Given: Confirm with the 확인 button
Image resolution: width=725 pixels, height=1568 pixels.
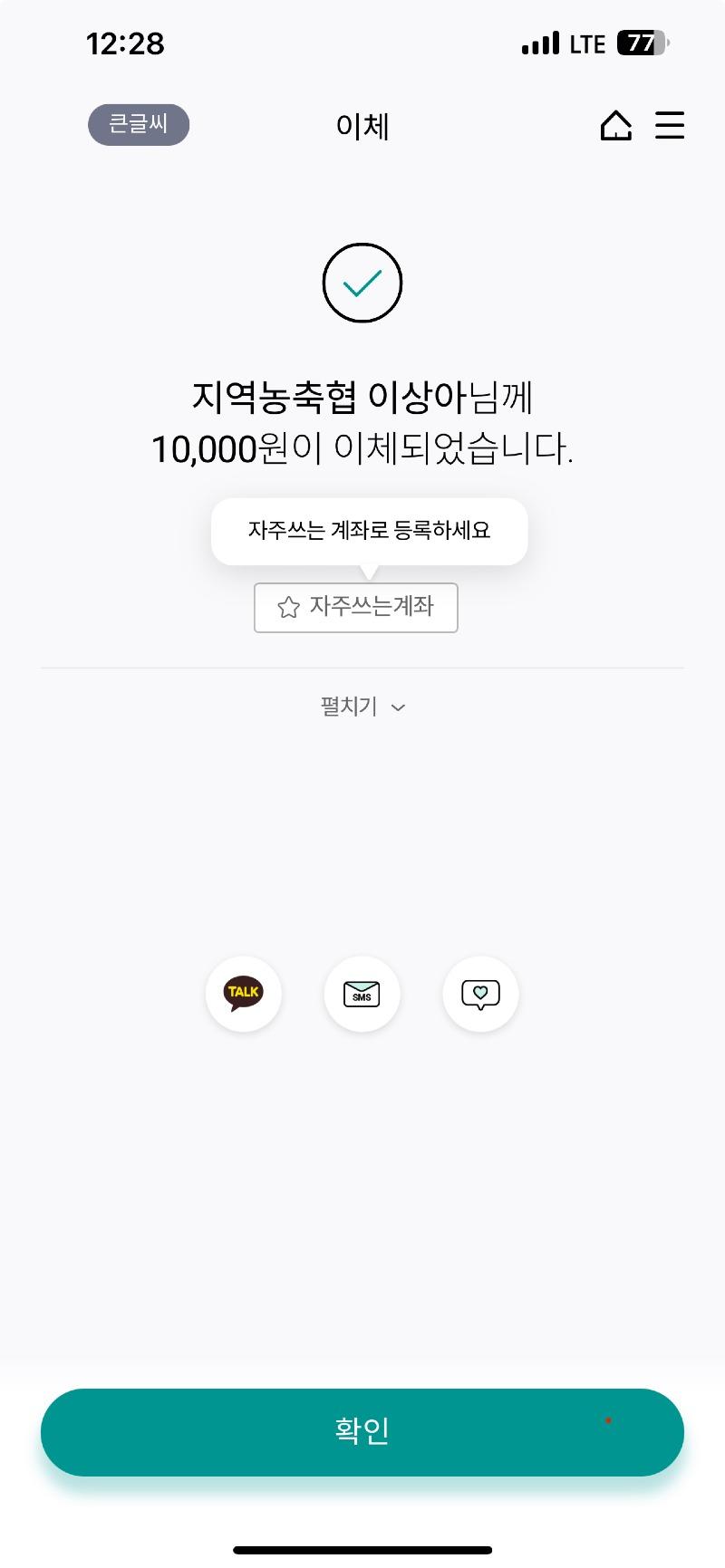Looking at the screenshot, I should [x=362, y=1431].
